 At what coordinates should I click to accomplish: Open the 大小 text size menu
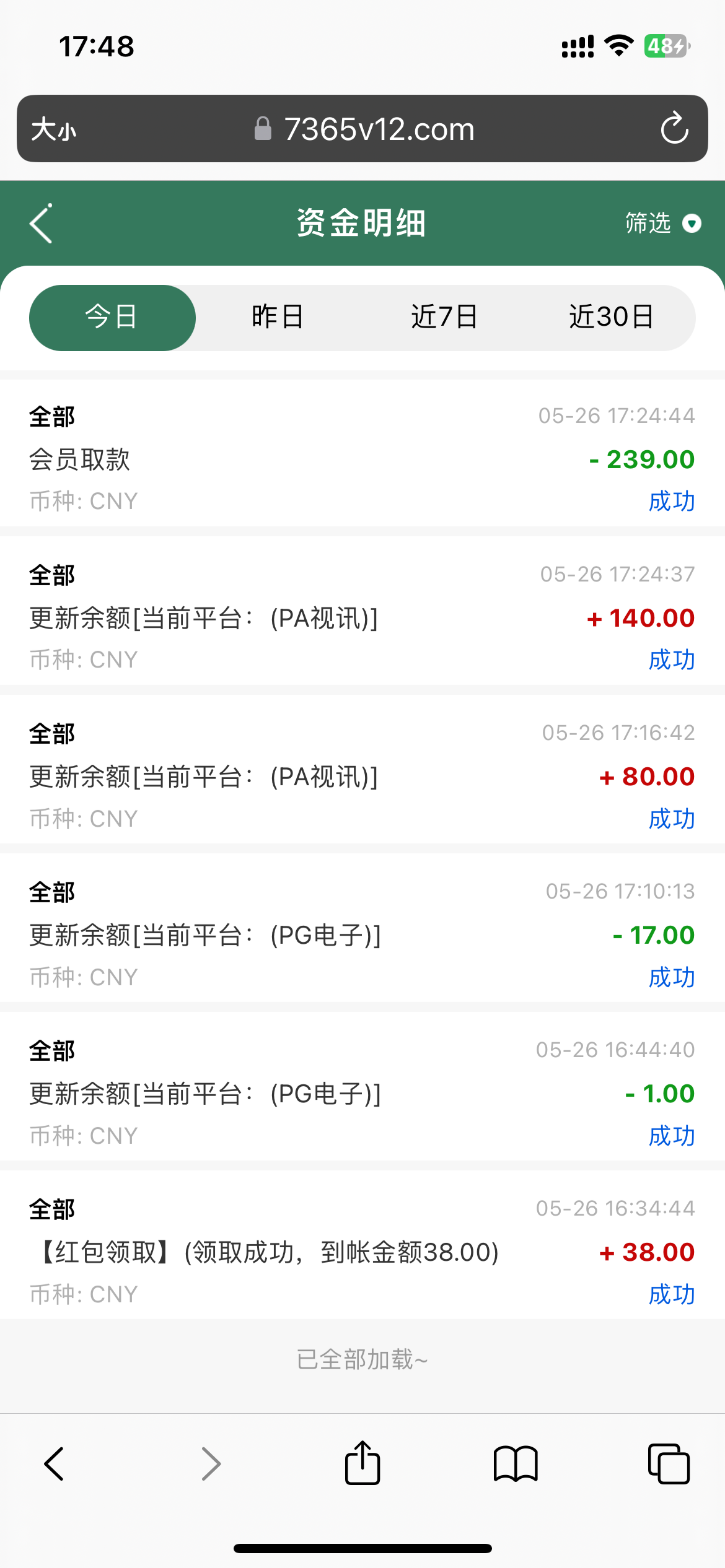54,129
